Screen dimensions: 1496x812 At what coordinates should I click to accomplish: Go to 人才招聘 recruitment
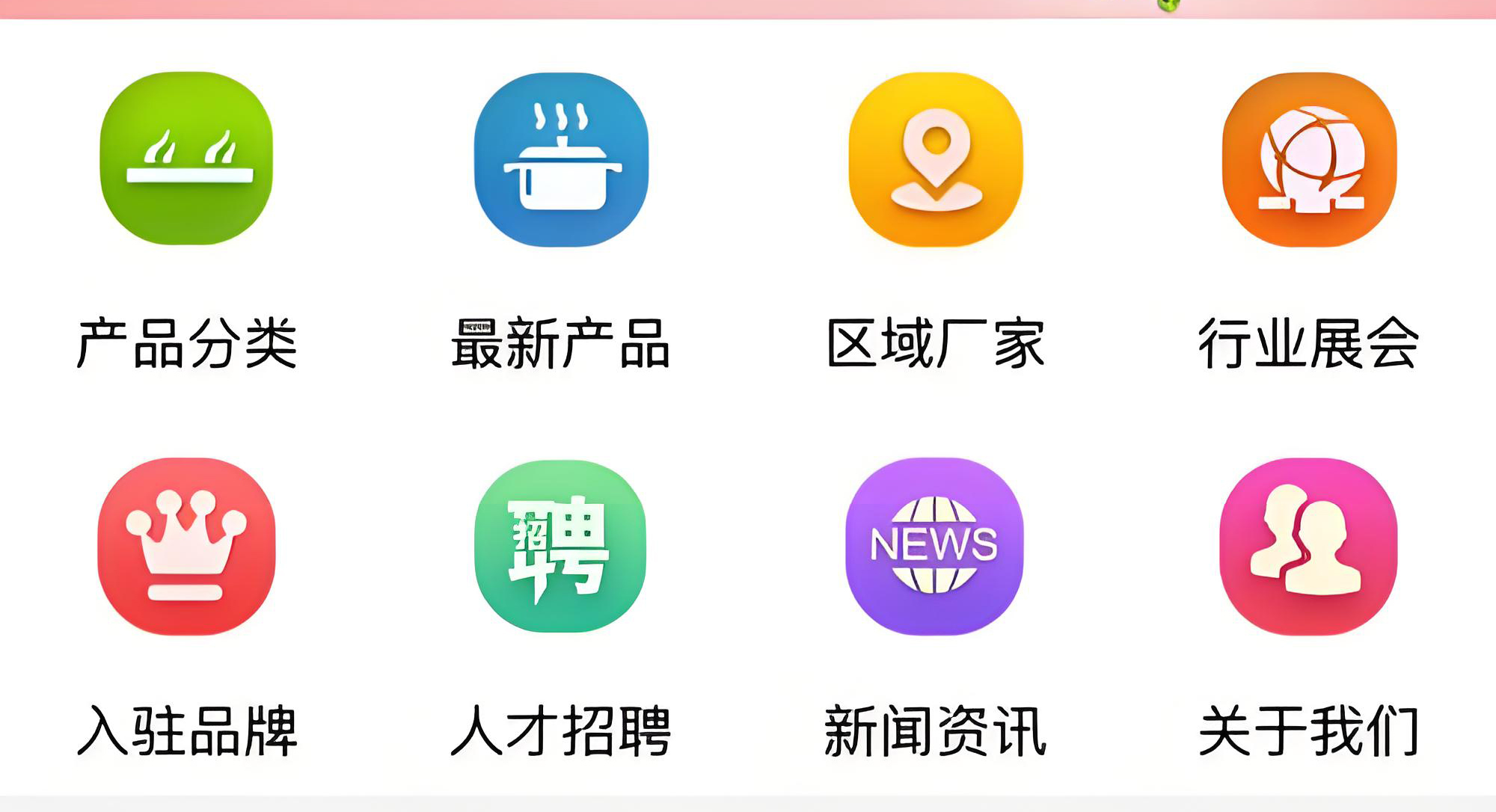point(561,547)
